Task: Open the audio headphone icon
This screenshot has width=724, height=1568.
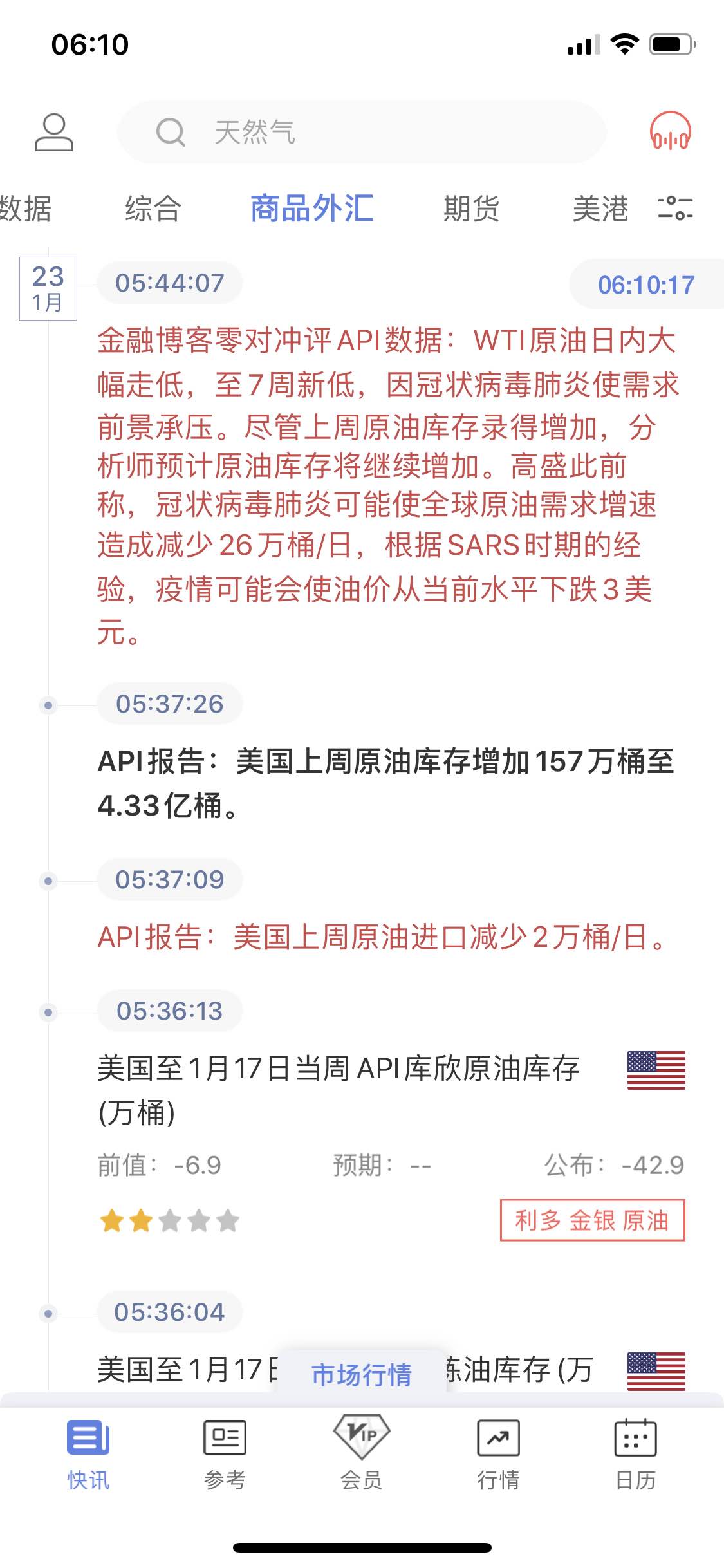Action: tap(670, 131)
